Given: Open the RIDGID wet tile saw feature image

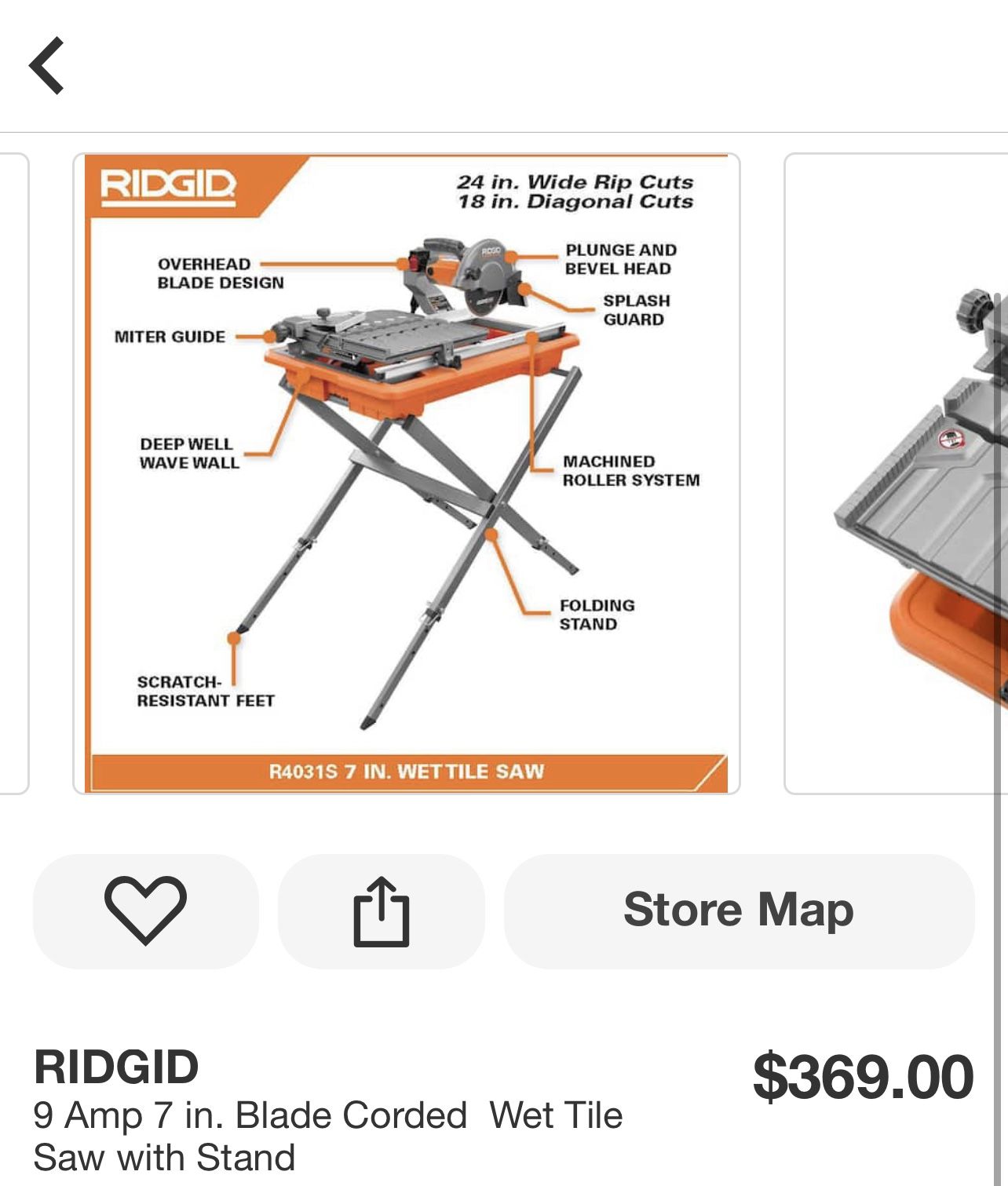Looking at the screenshot, I should (407, 473).
